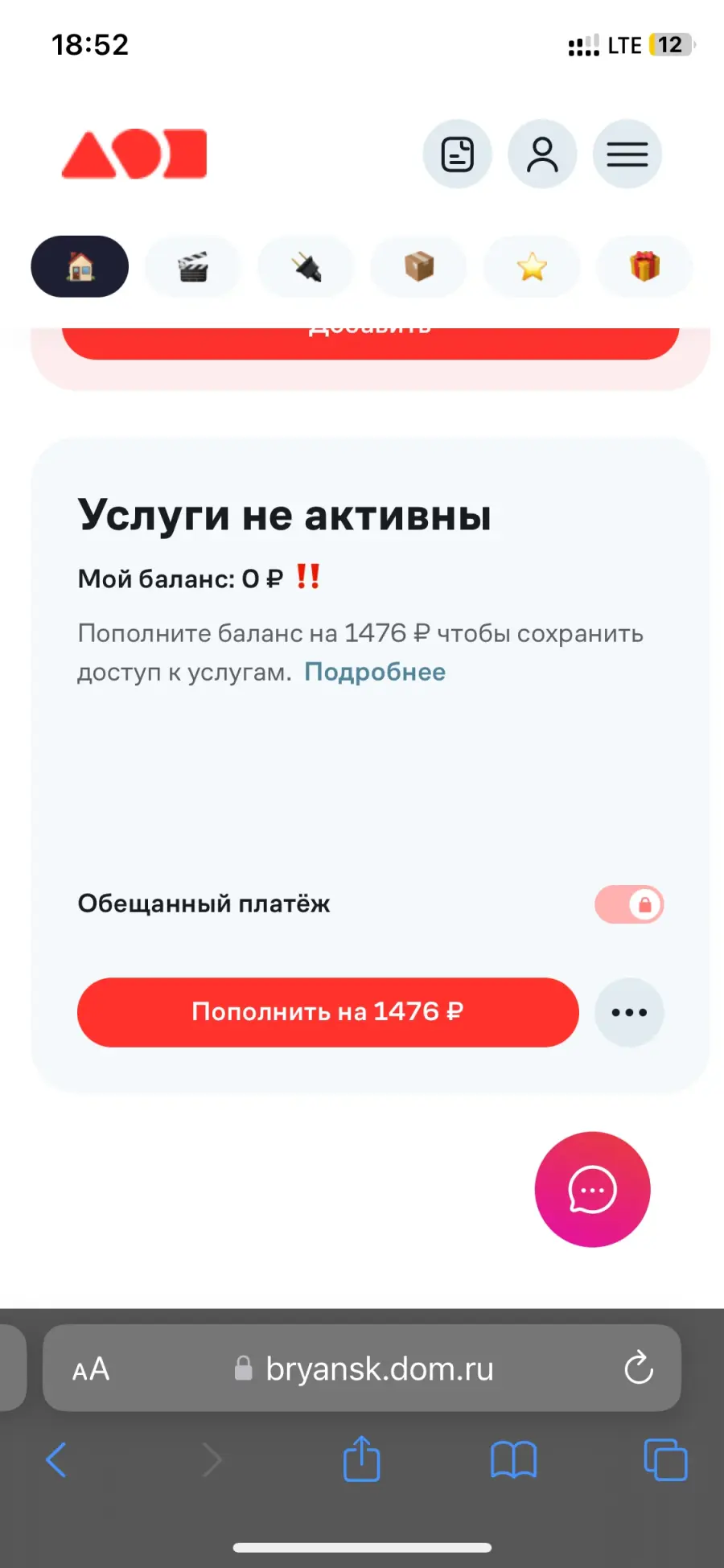Switch to the clapperboard movies chip
The height and width of the screenshot is (1568, 724).
coord(193,266)
